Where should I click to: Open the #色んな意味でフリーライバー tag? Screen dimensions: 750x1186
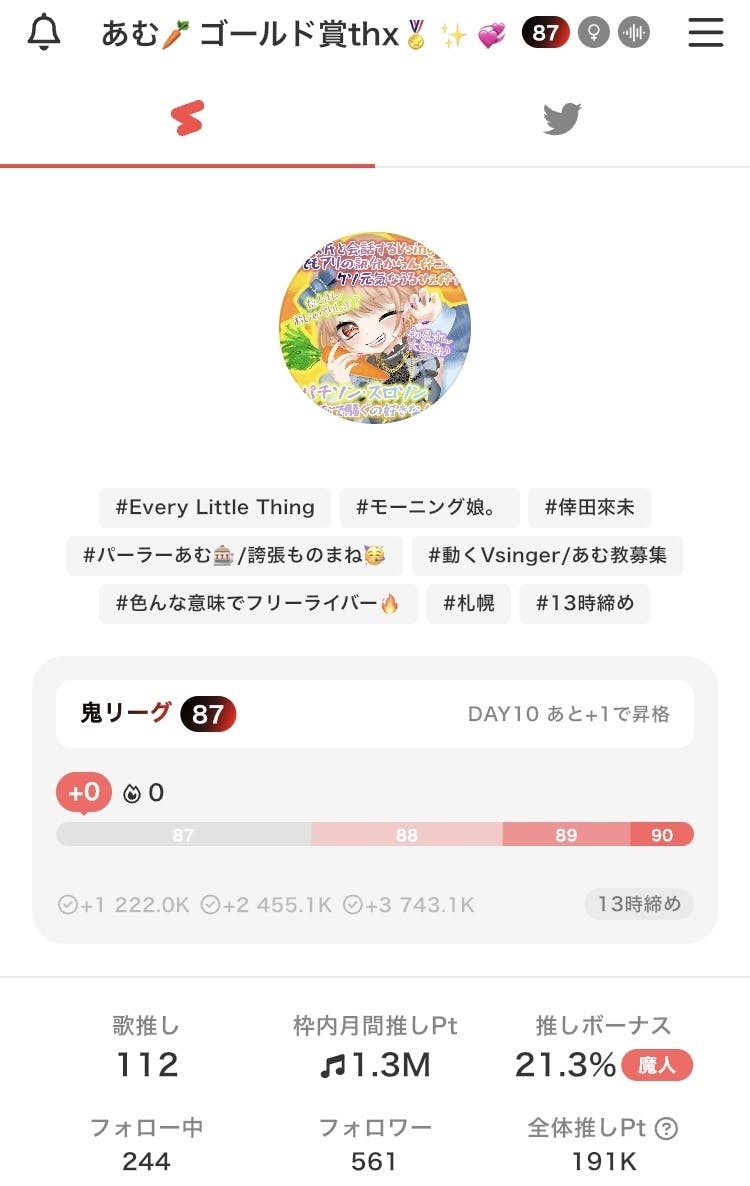(258, 604)
